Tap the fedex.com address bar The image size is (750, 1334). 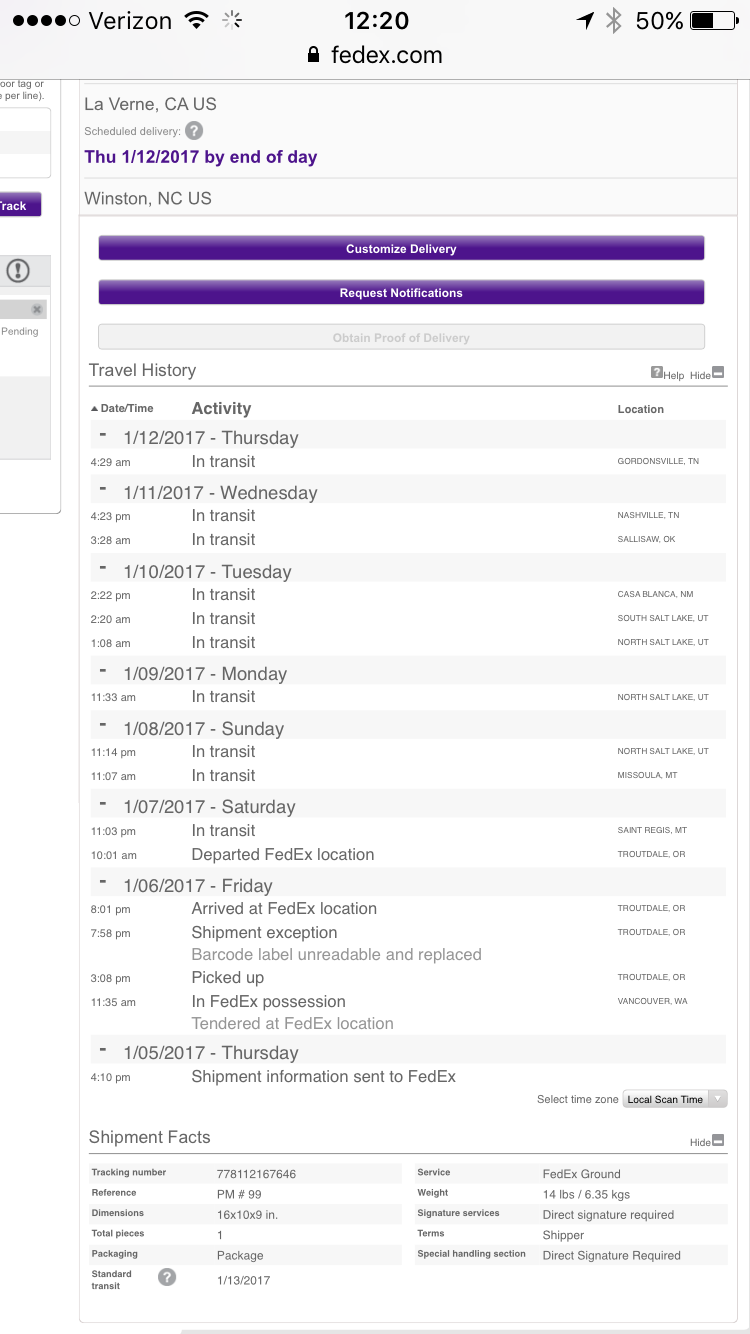click(x=375, y=55)
